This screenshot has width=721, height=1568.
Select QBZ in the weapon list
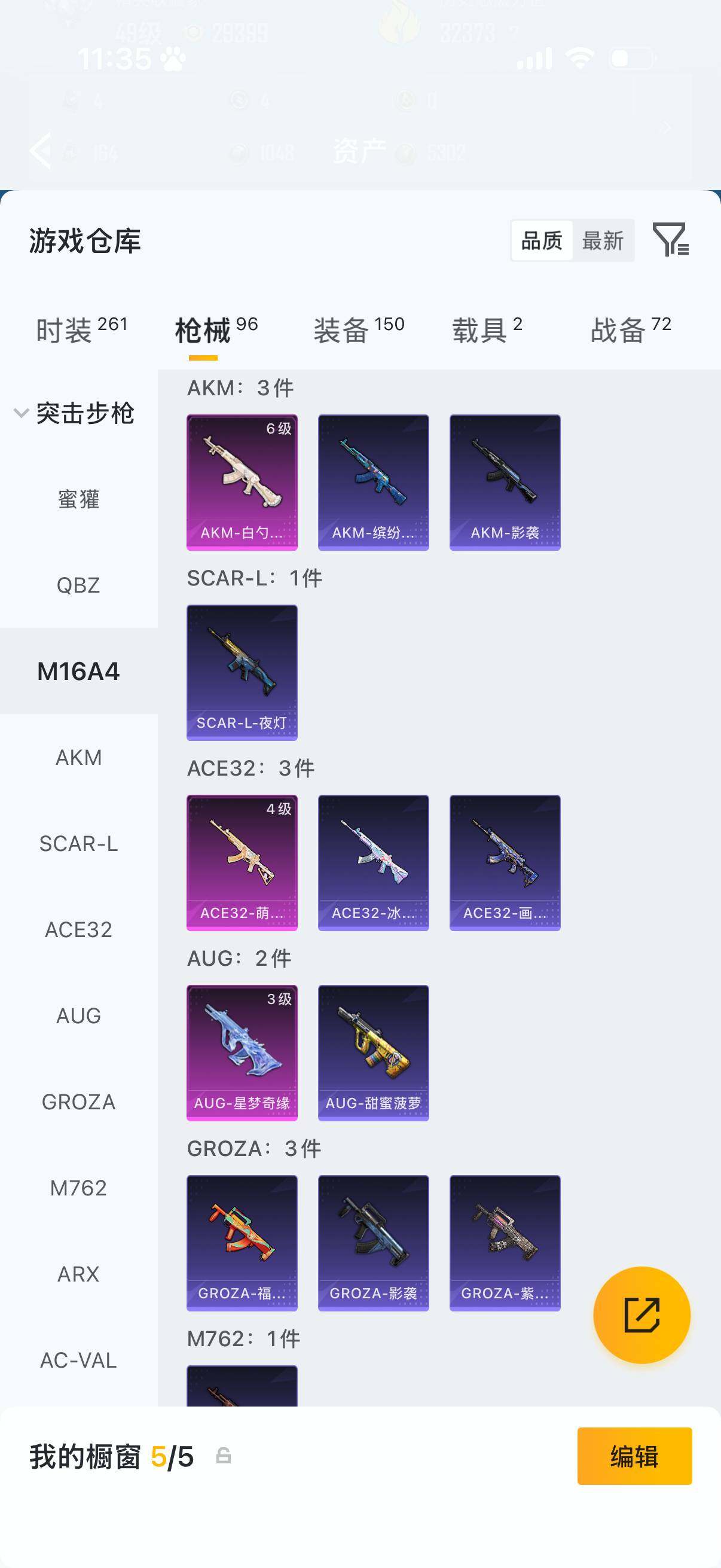(x=78, y=585)
